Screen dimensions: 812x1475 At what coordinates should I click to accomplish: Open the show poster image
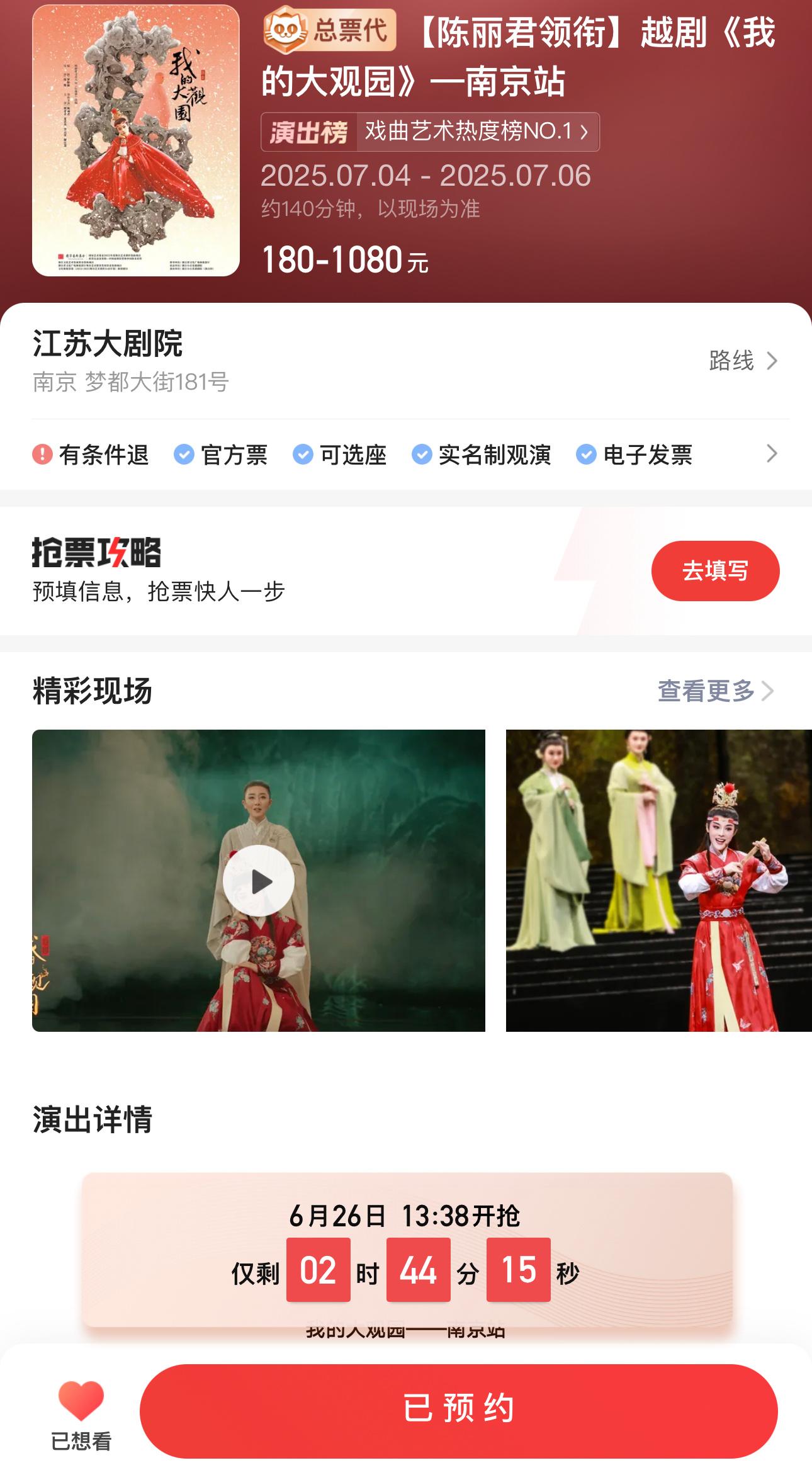136,140
